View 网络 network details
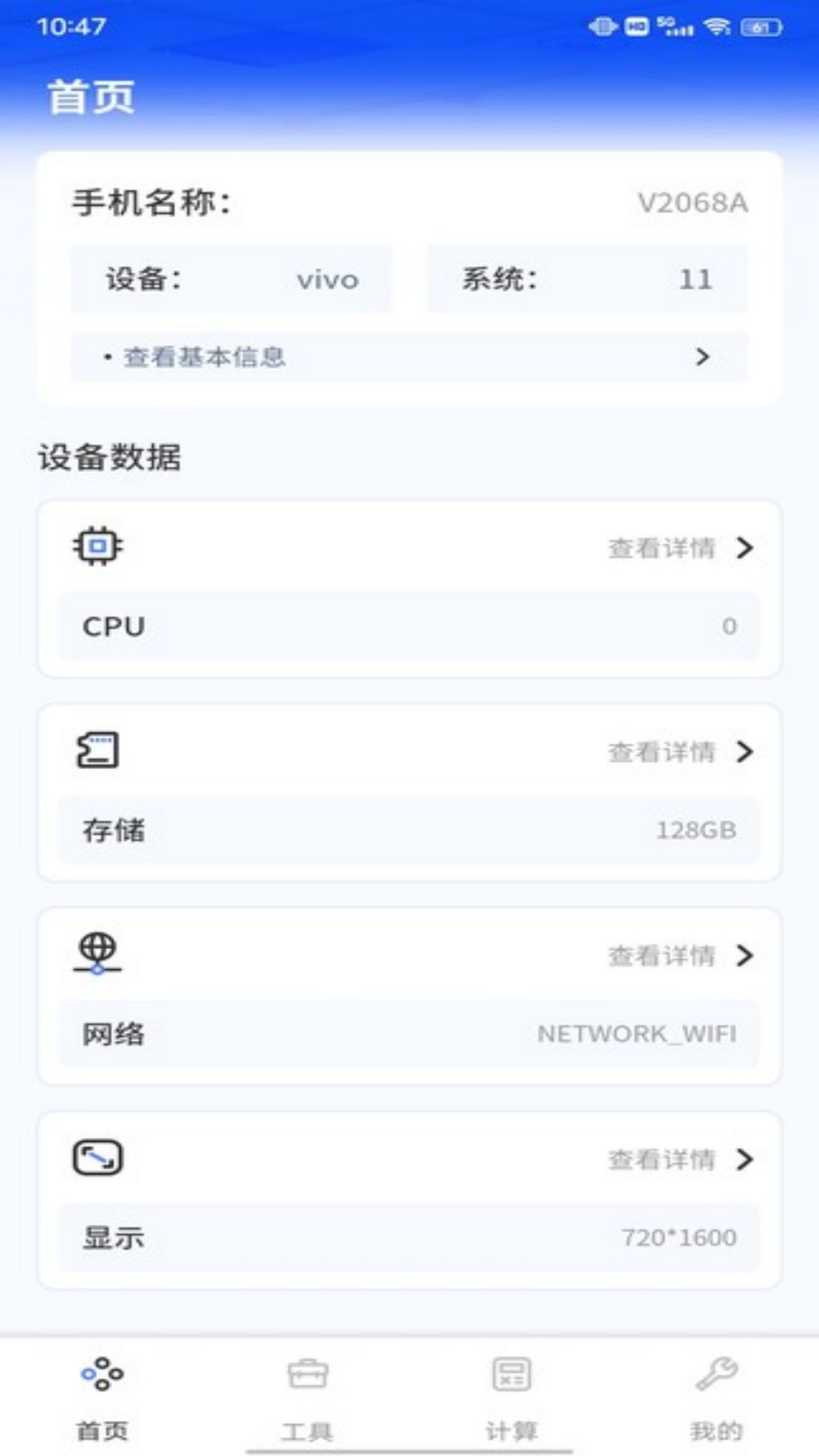 click(x=679, y=955)
